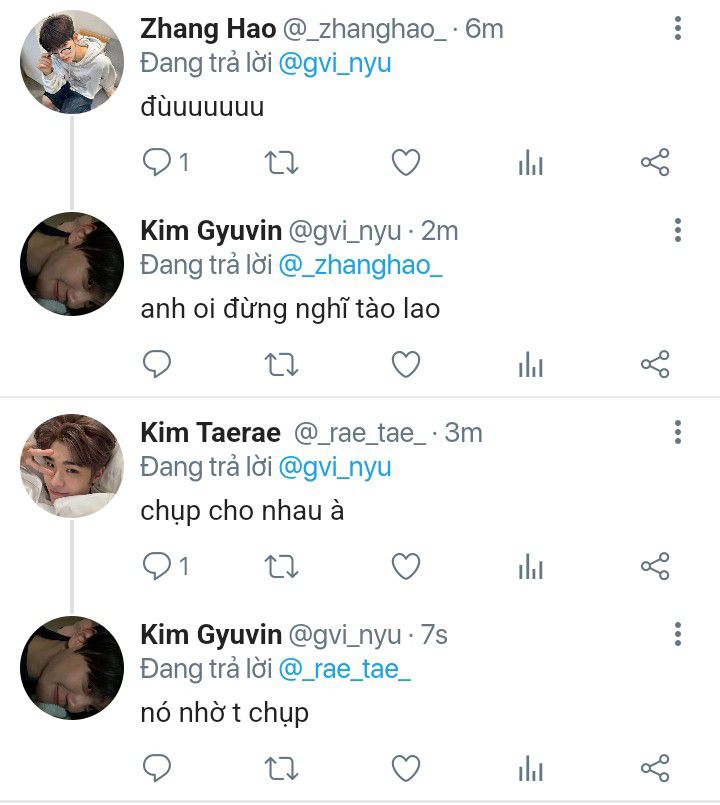The height and width of the screenshot is (805, 720).
Task: Reply to Zhang Hao's 'đùuuuuuu' tweet
Action: pyautogui.click(x=157, y=163)
